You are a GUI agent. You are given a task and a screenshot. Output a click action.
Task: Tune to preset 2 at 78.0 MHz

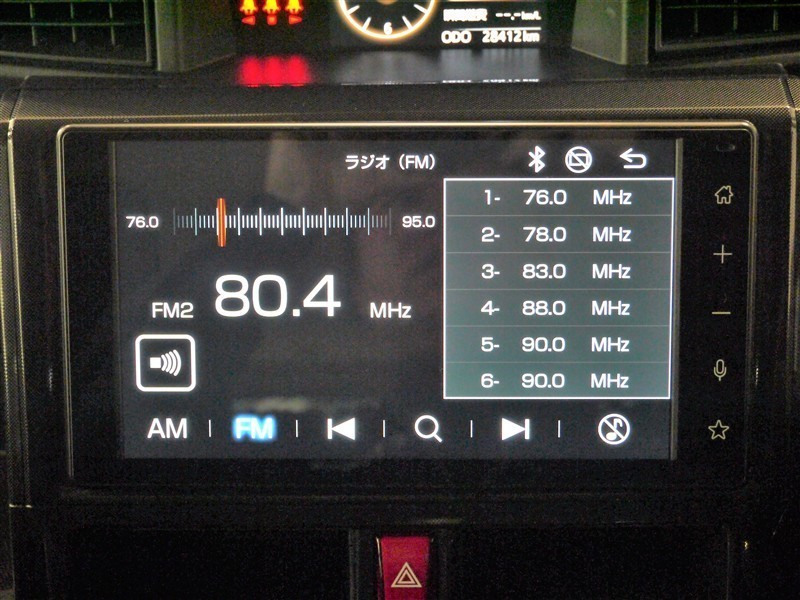coord(558,235)
